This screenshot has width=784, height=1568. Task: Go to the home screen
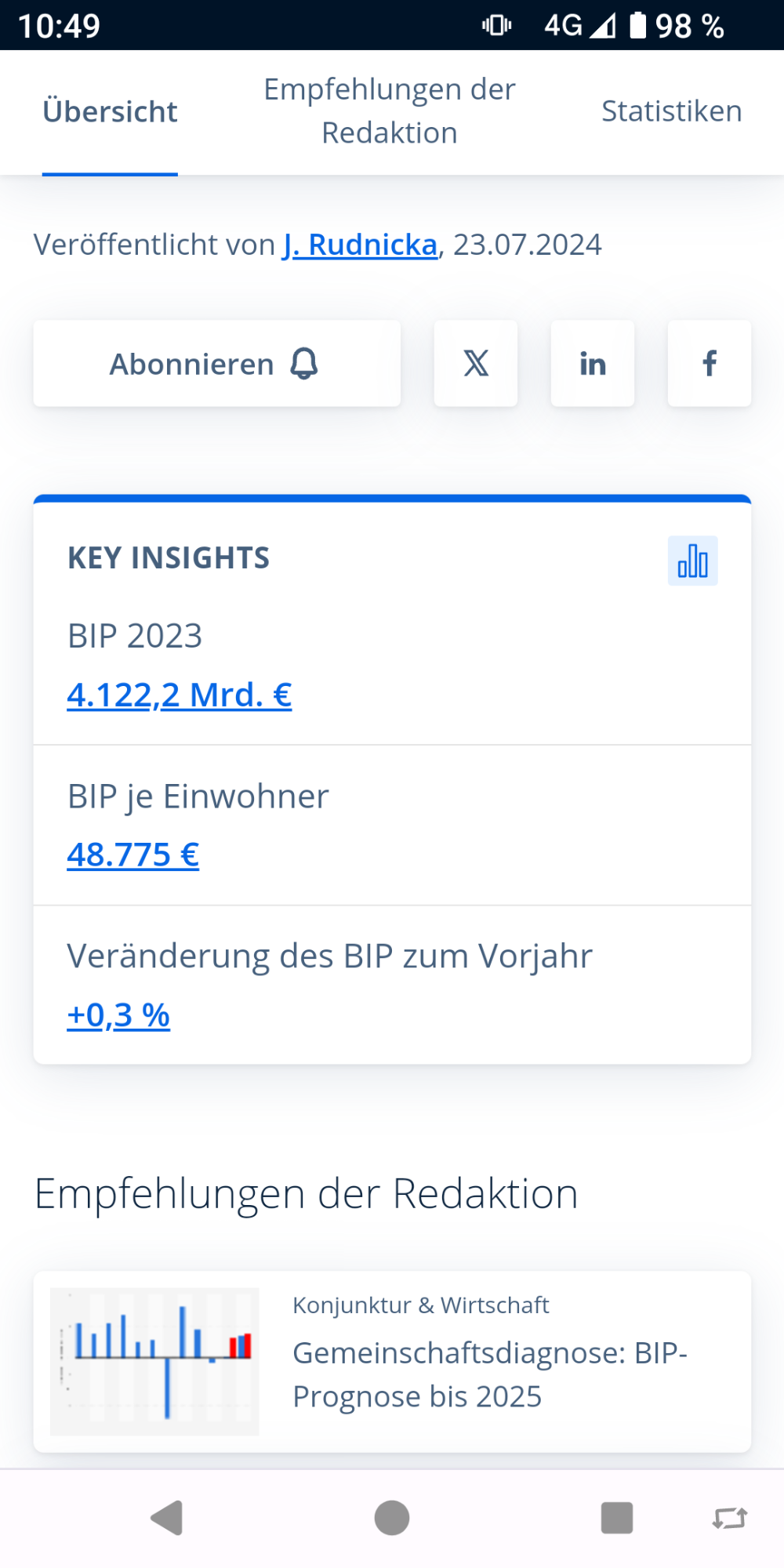coord(392,1518)
